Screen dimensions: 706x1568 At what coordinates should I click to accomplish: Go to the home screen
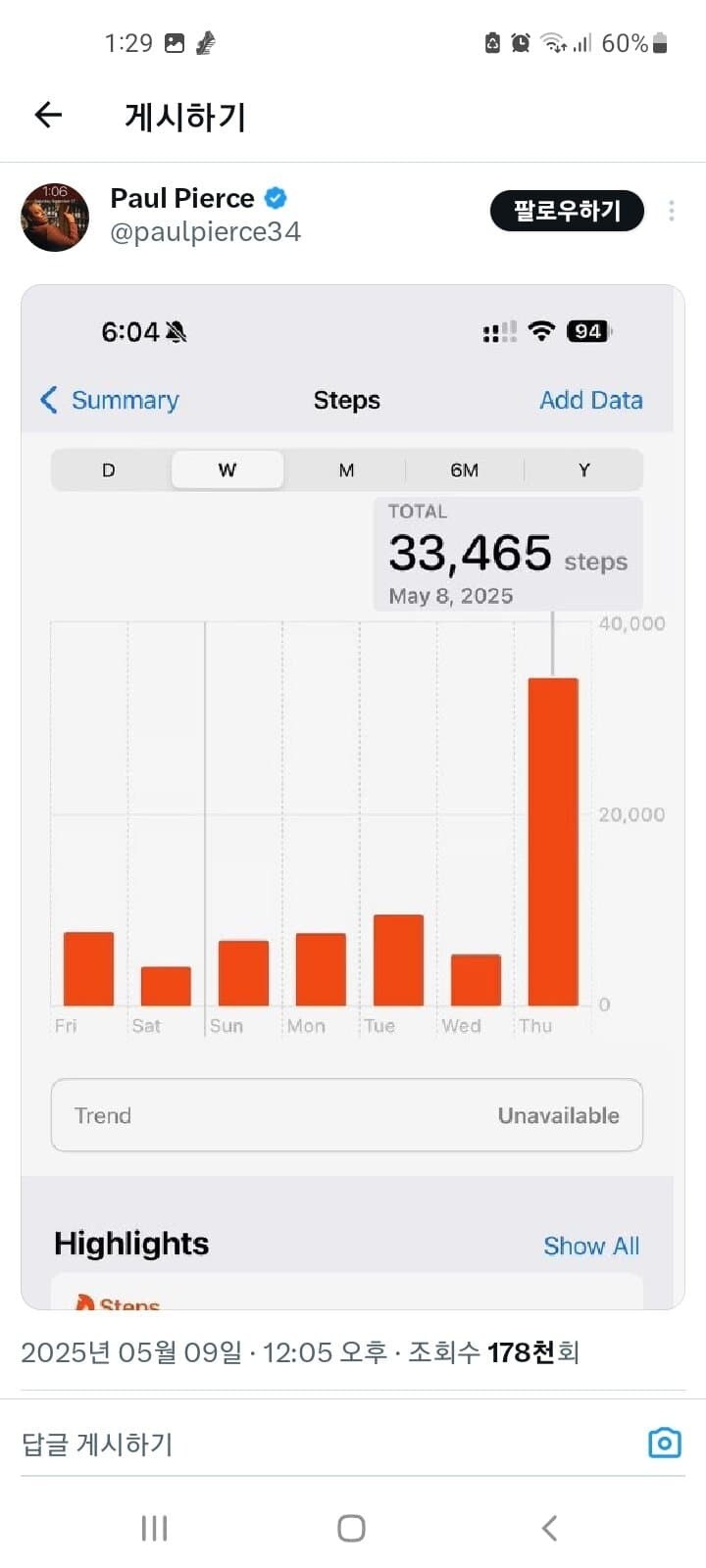pos(352,1528)
